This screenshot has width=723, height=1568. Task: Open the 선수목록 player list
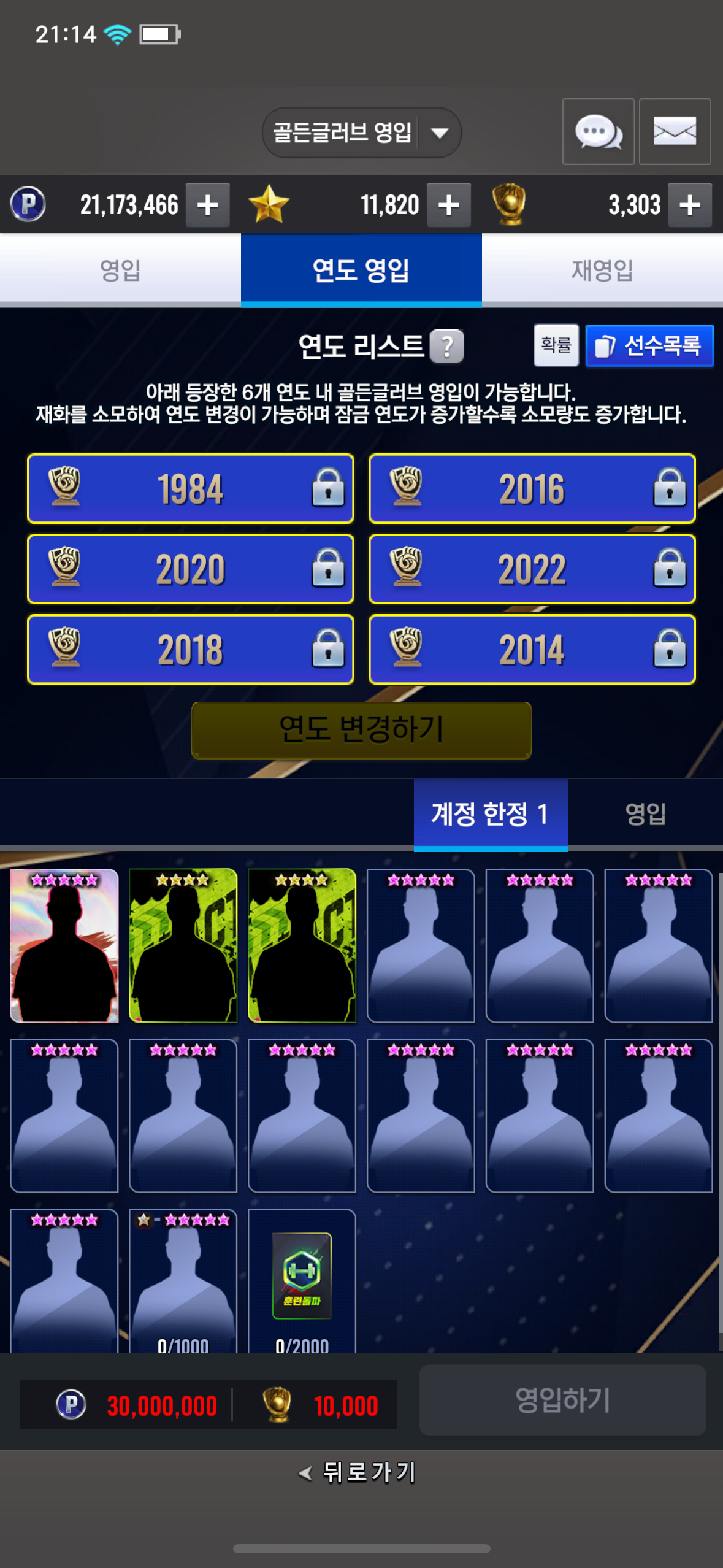649,345
